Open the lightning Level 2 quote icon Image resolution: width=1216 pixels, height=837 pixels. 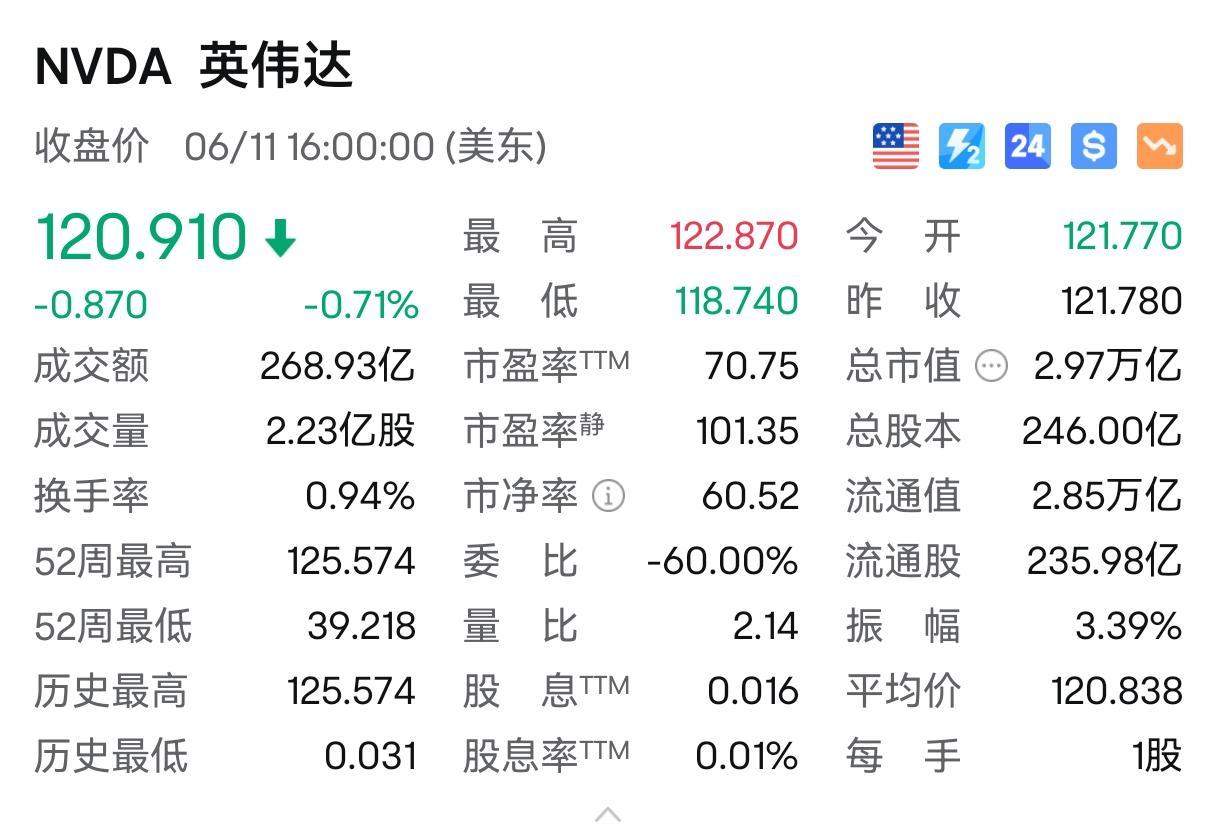point(961,146)
